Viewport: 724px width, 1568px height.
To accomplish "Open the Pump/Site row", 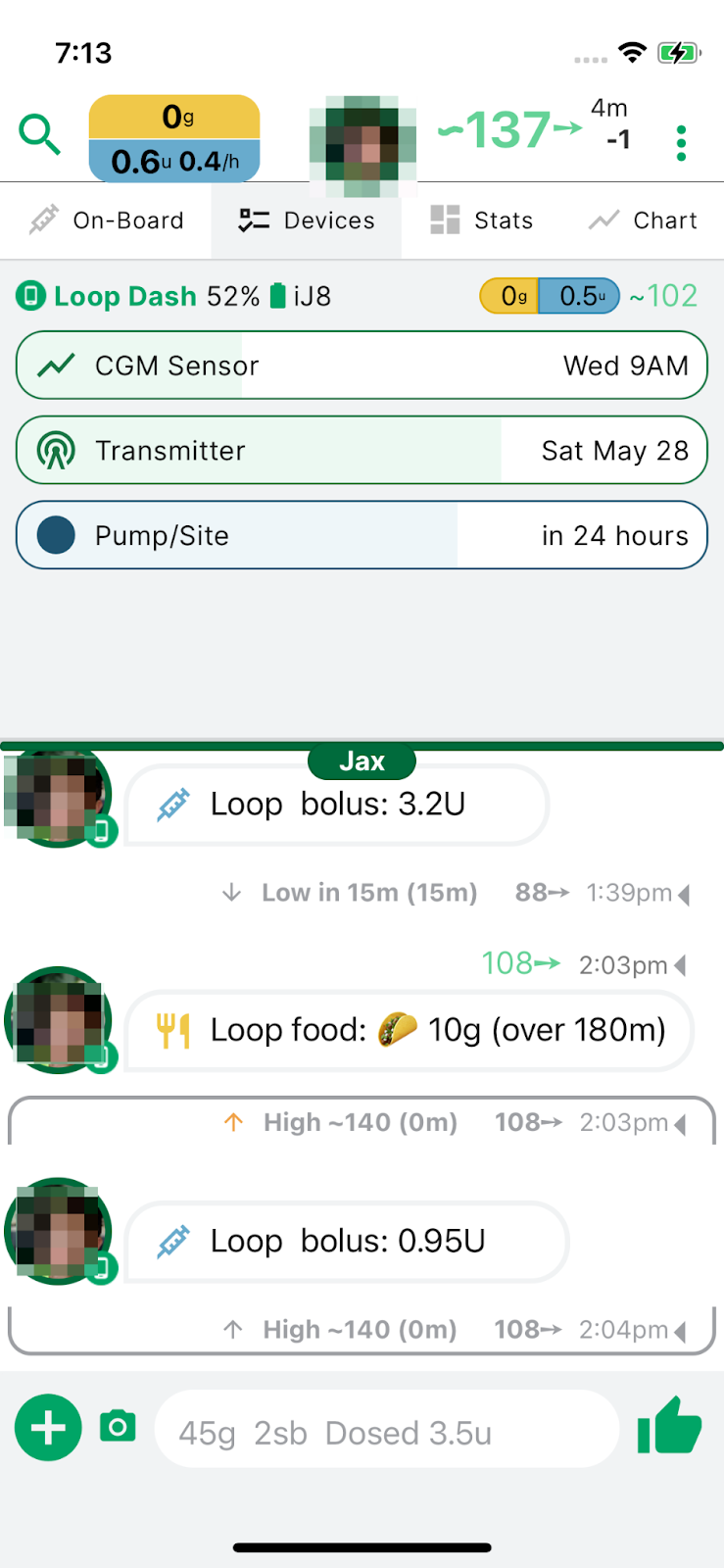I will point(362,535).
